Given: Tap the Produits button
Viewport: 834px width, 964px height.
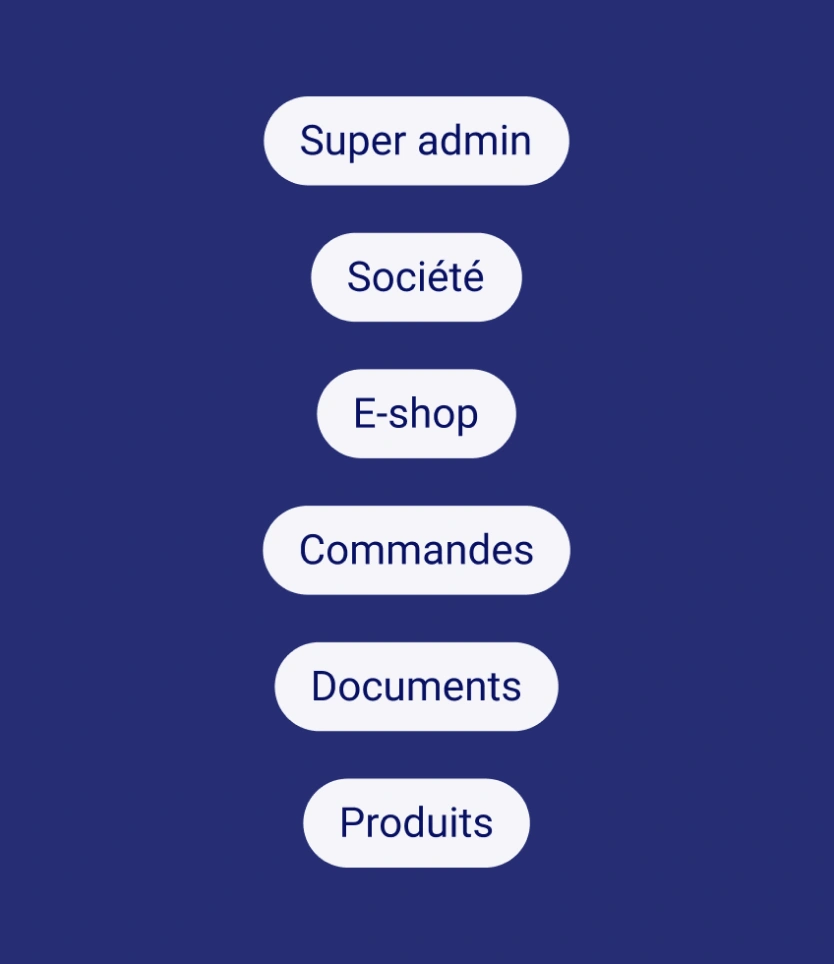Looking at the screenshot, I should coord(416,823).
